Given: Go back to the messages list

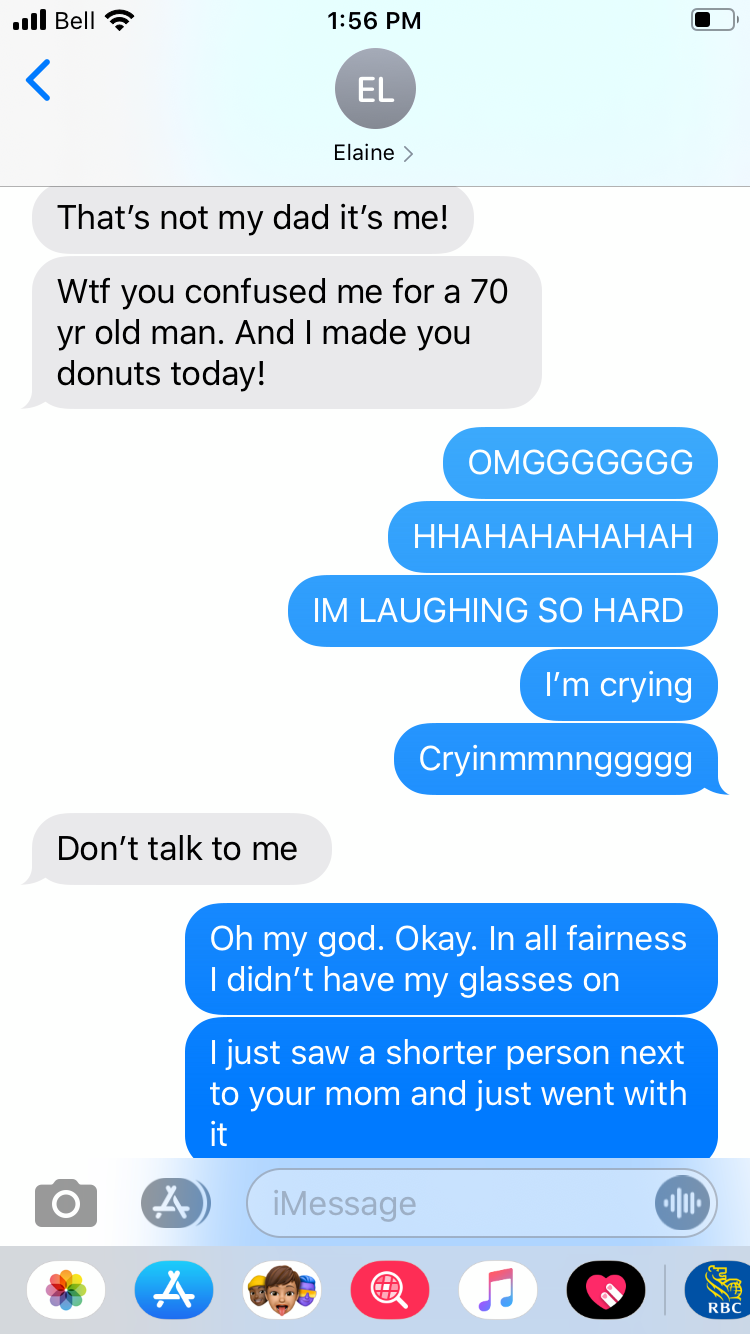Looking at the screenshot, I should coord(38,80).
